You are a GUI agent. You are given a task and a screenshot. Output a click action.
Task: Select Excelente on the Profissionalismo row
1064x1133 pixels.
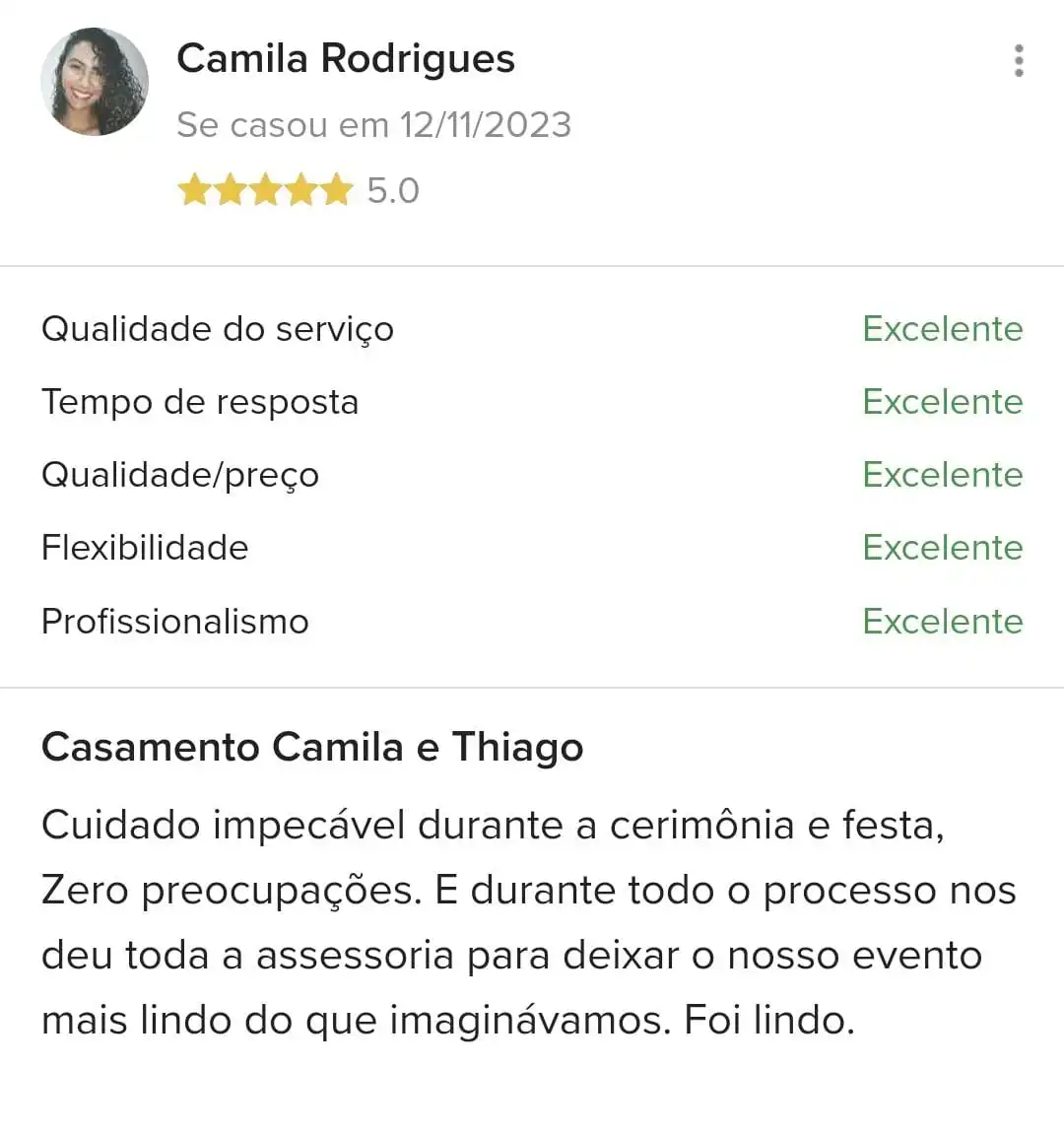click(x=942, y=622)
